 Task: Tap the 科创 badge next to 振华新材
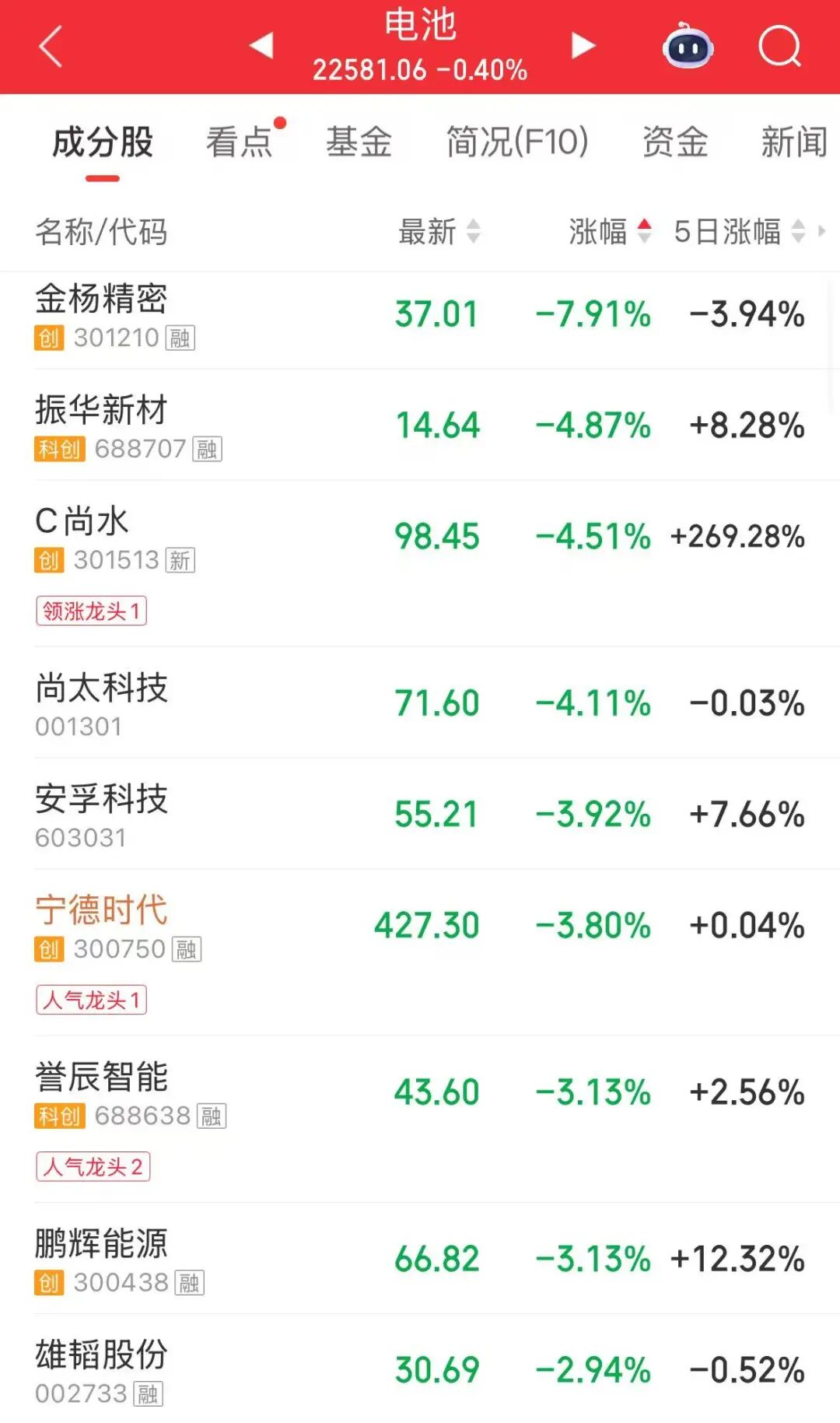pos(59,448)
